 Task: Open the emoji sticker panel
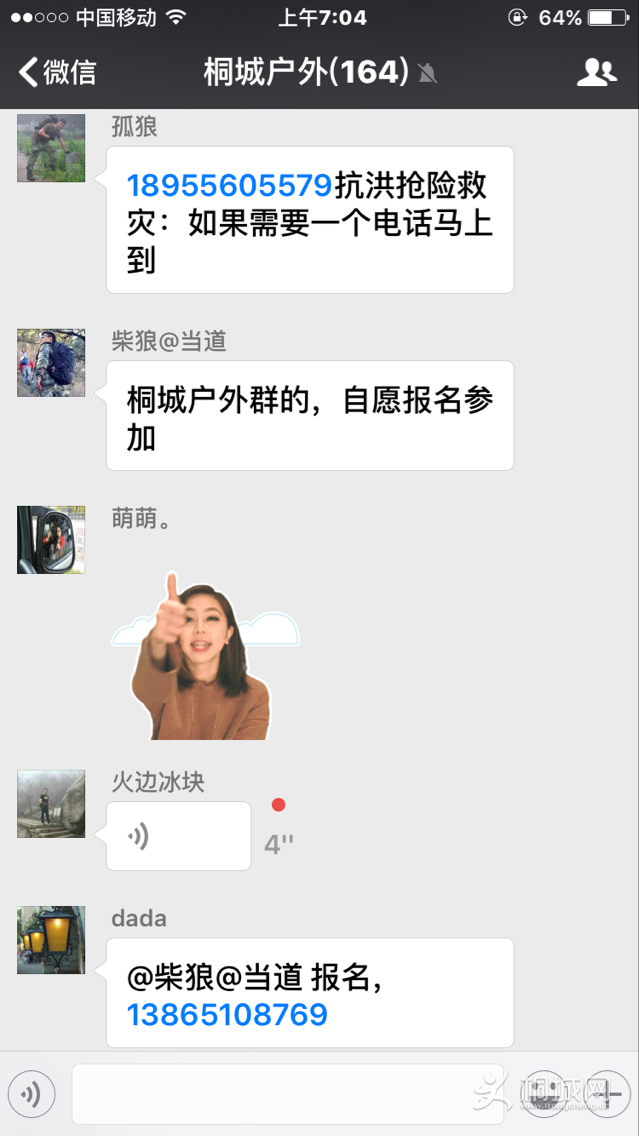(x=547, y=1095)
